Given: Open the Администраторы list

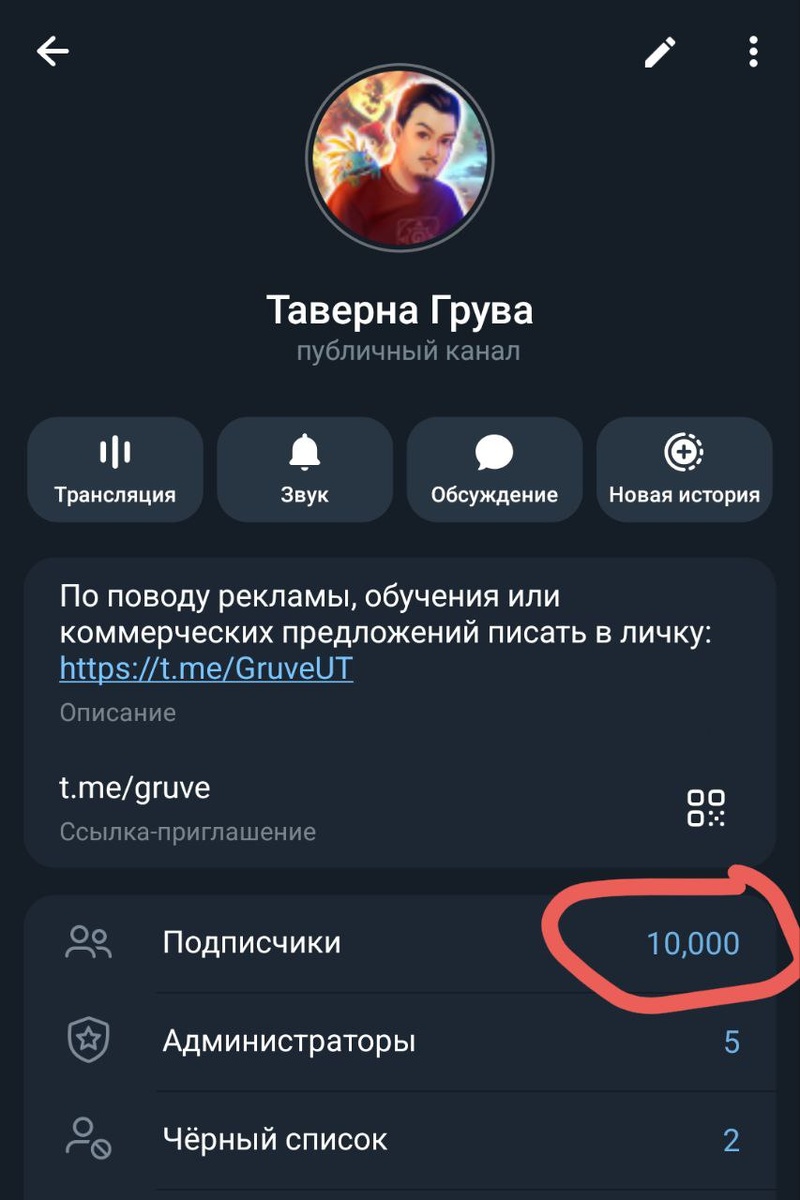Looking at the screenshot, I should (400, 1041).
